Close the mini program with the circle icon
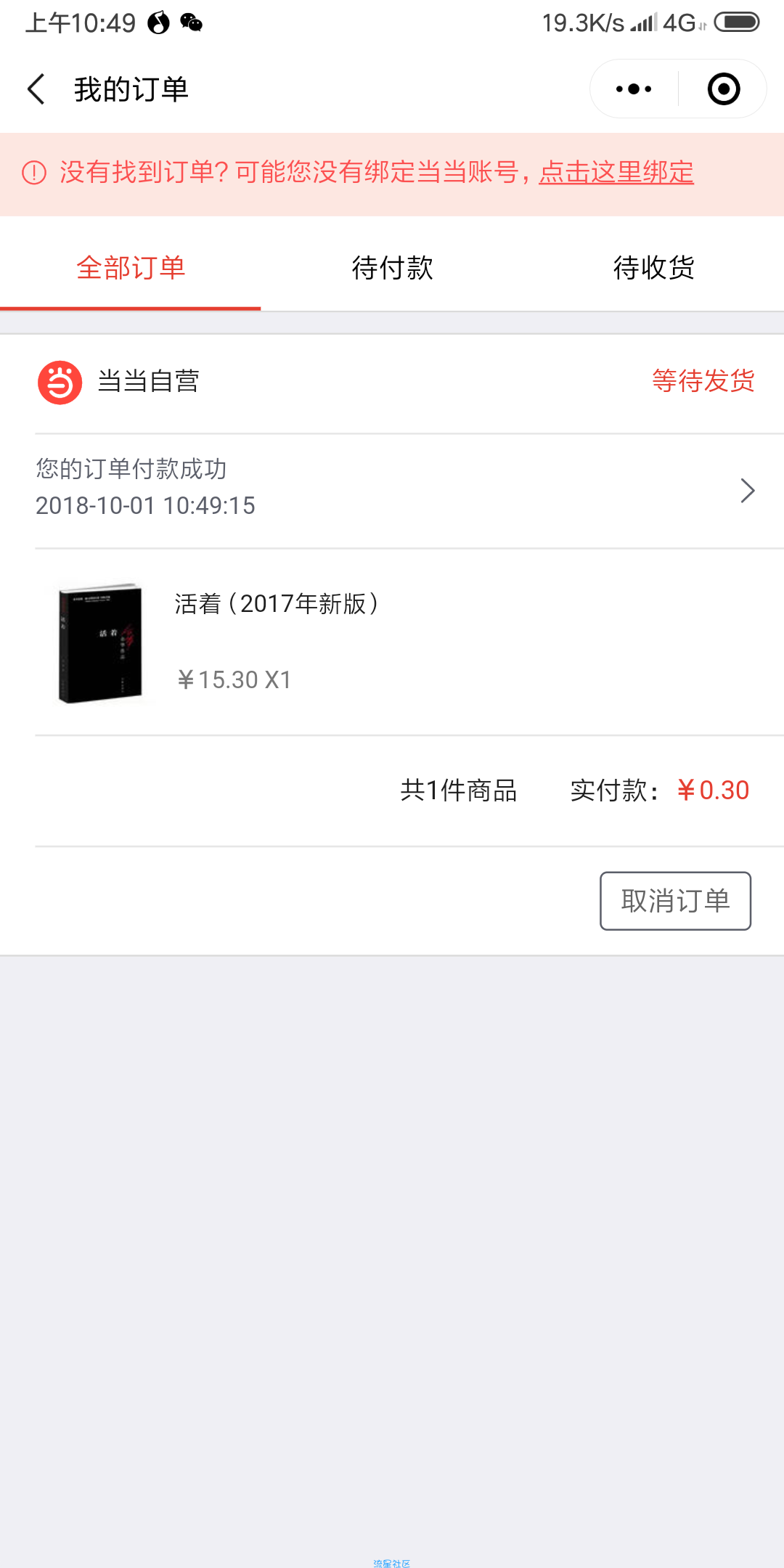The height and width of the screenshot is (1568, 784). [x=723, y=89]
